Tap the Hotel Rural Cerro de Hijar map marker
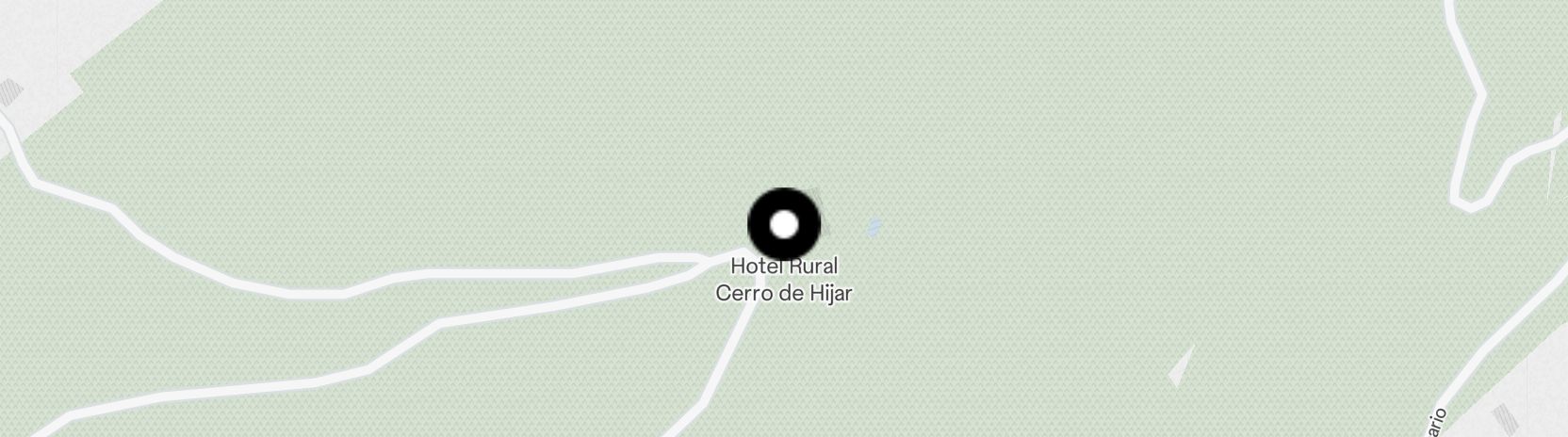Viewport: 1568px width, 437px height. pos(784,225)
